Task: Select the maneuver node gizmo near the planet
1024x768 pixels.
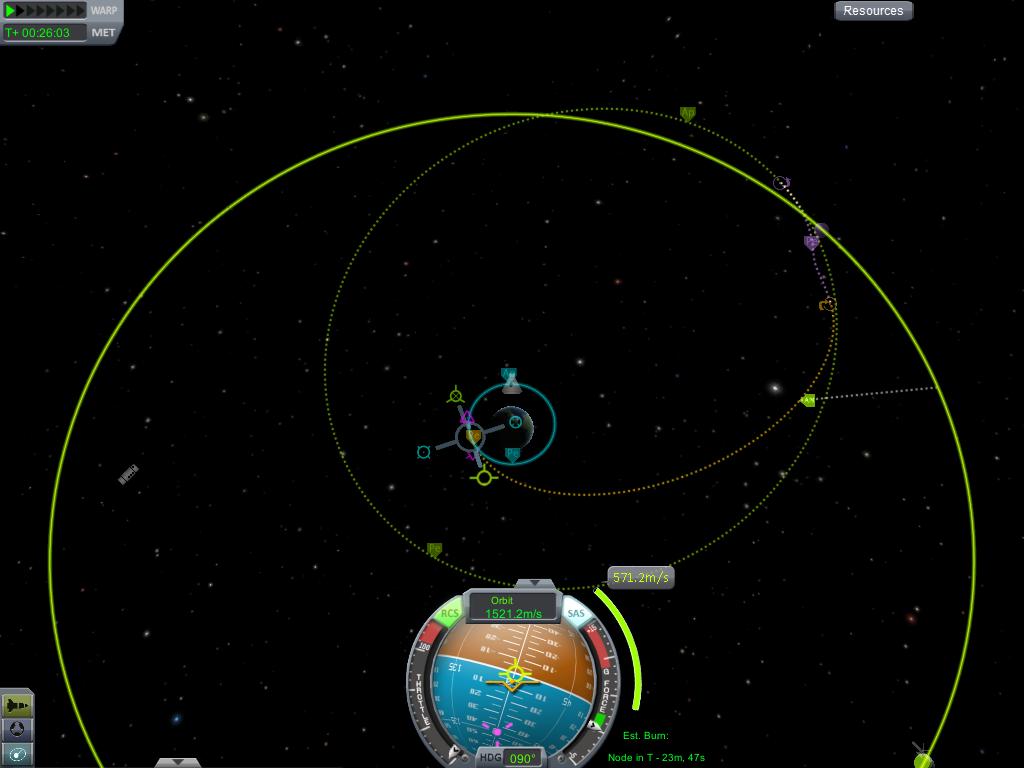Action: pyautogui.click(x=471, y=437)
